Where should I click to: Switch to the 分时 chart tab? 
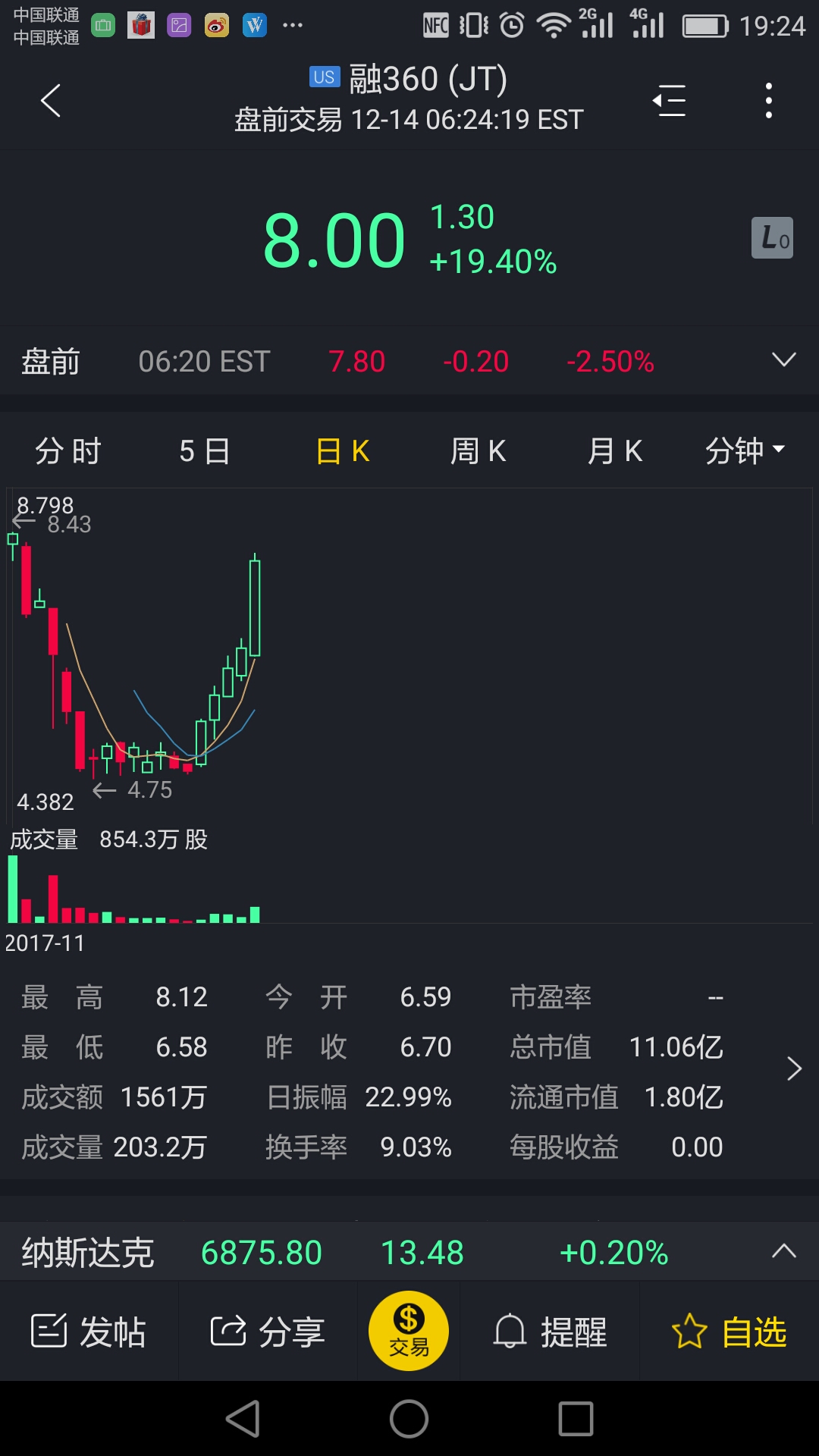(x=68, y=451)
